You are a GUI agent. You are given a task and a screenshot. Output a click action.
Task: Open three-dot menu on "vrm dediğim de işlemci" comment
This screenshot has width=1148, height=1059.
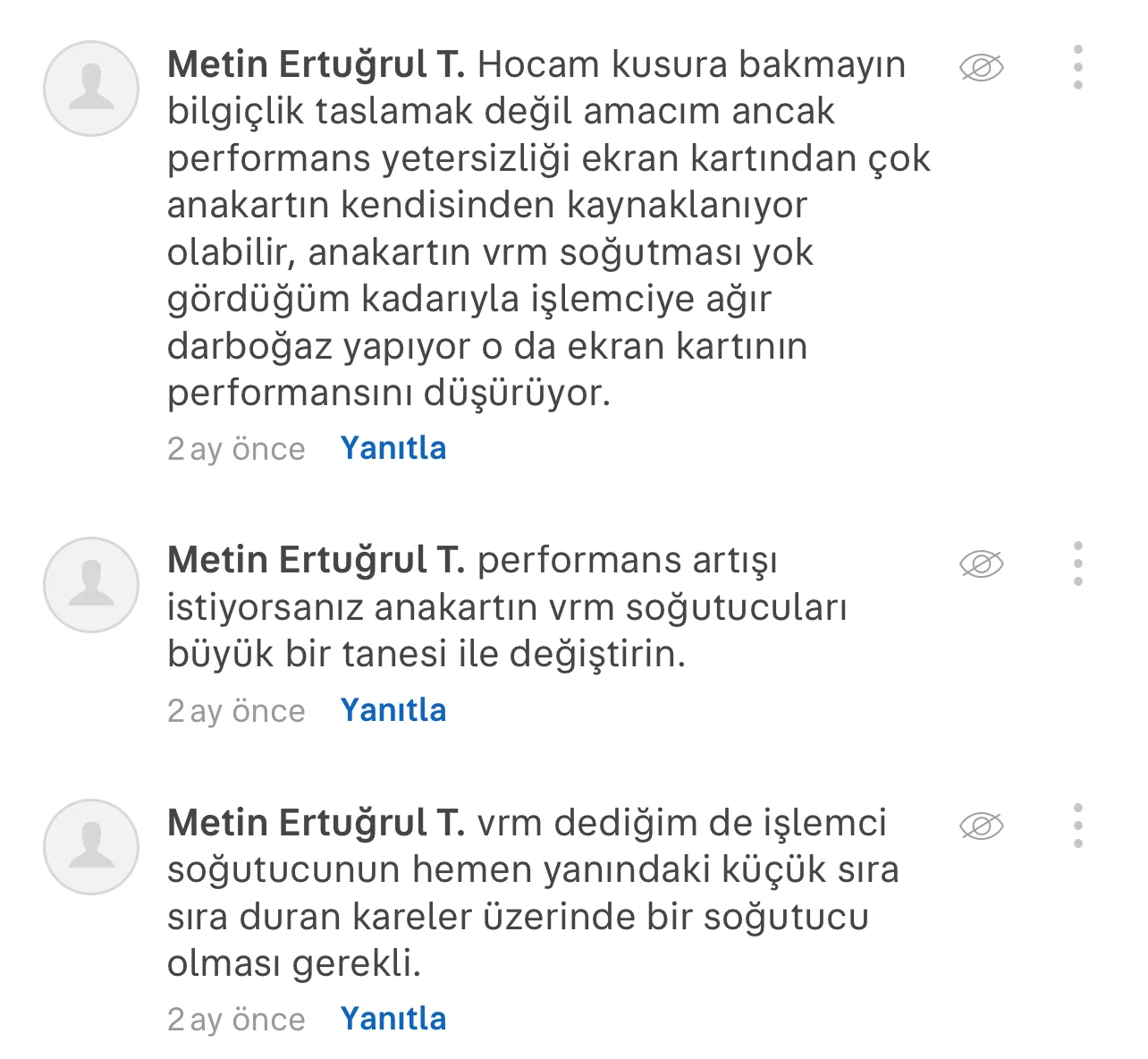pos(1078,826)
